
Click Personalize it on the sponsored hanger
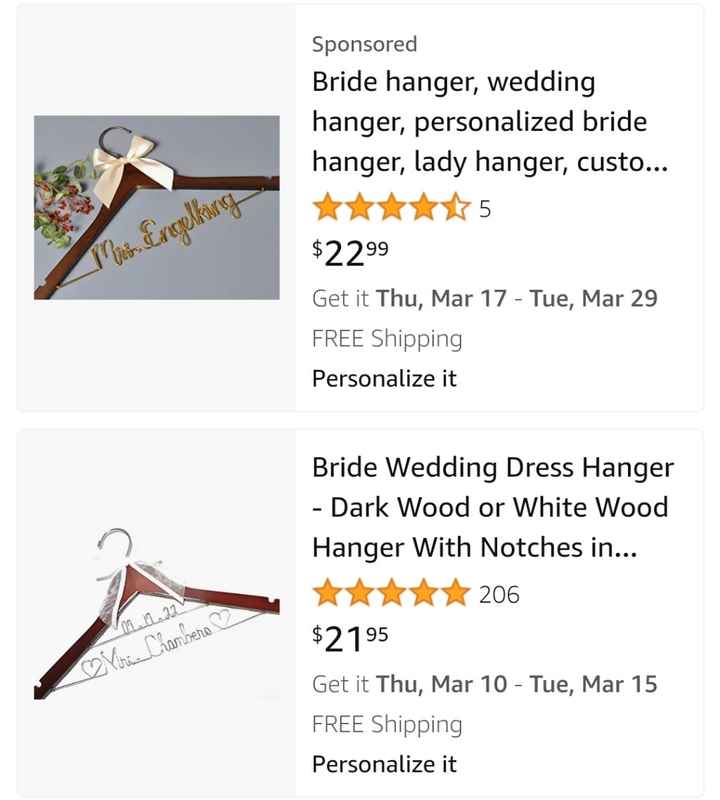[x=384, y=379]
